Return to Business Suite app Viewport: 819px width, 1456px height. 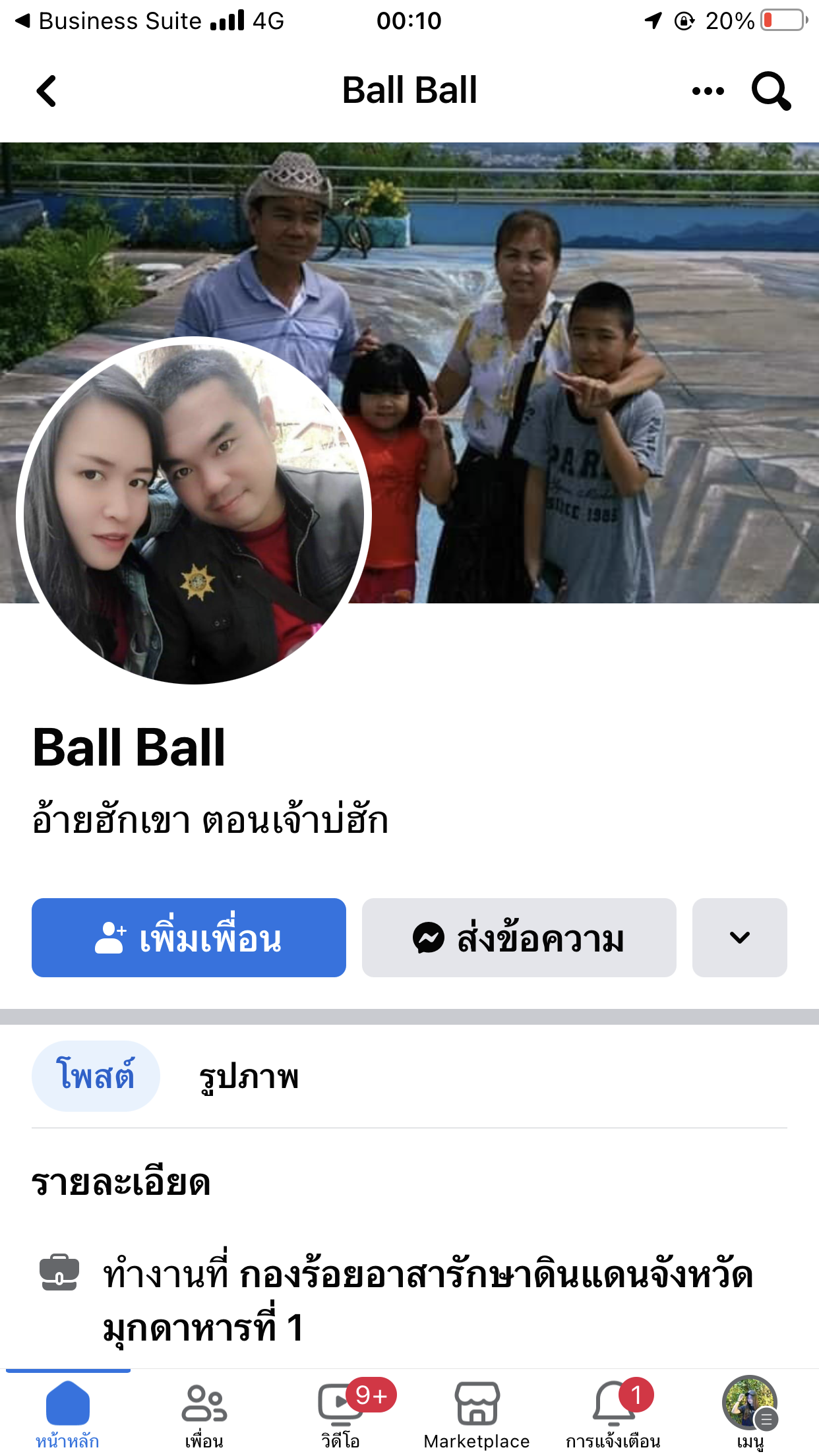107,21
